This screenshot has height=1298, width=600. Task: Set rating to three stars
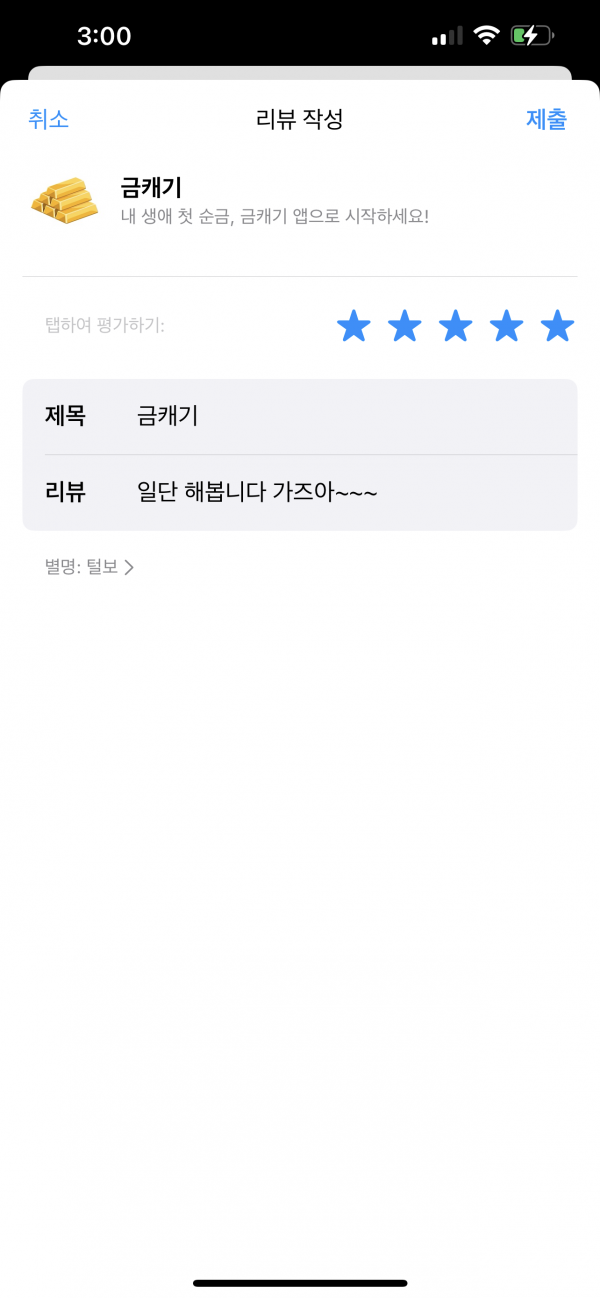pyautogui.click(x=455, y=325)
